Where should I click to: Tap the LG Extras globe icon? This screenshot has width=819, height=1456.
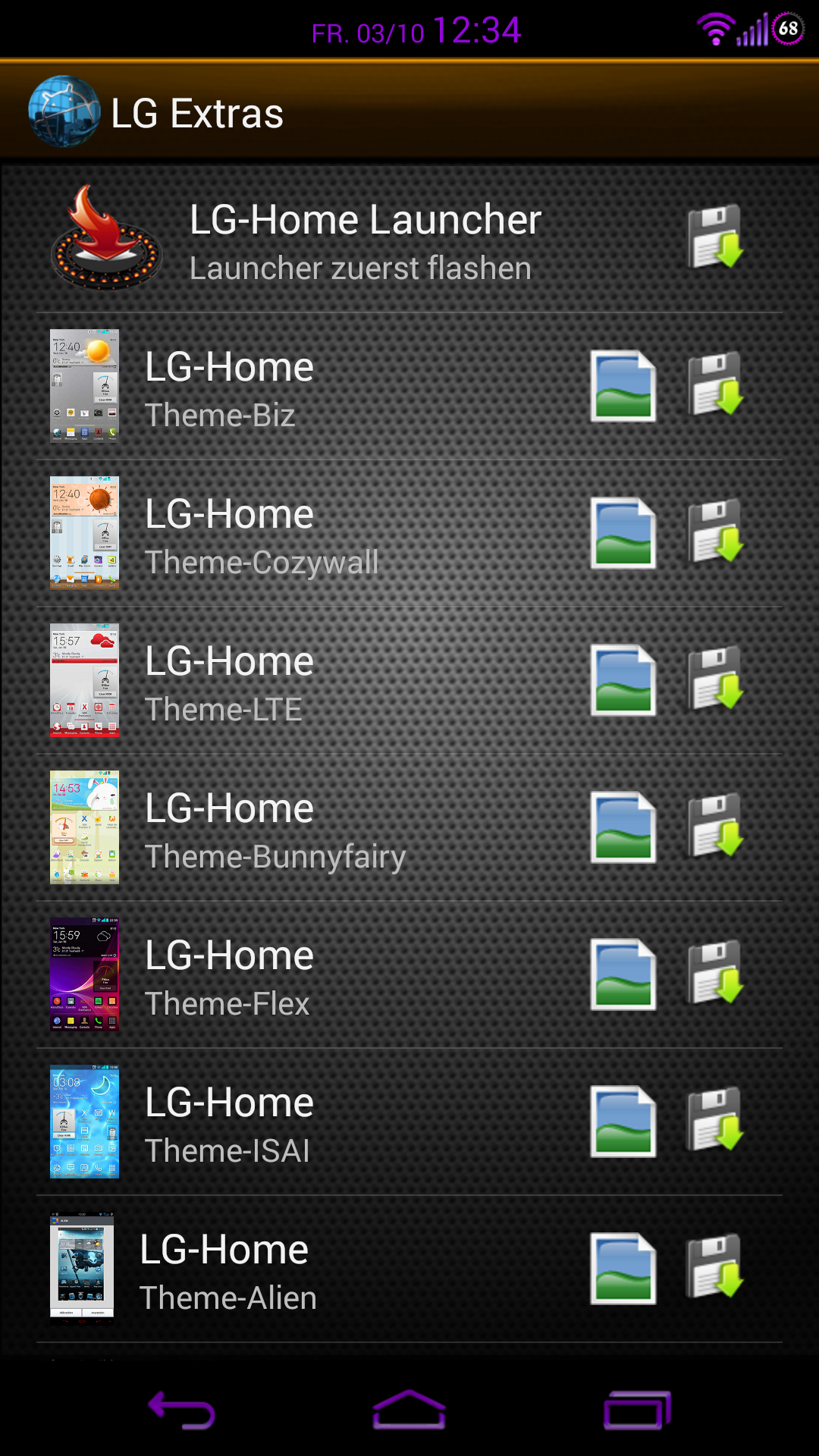(64, 111)
